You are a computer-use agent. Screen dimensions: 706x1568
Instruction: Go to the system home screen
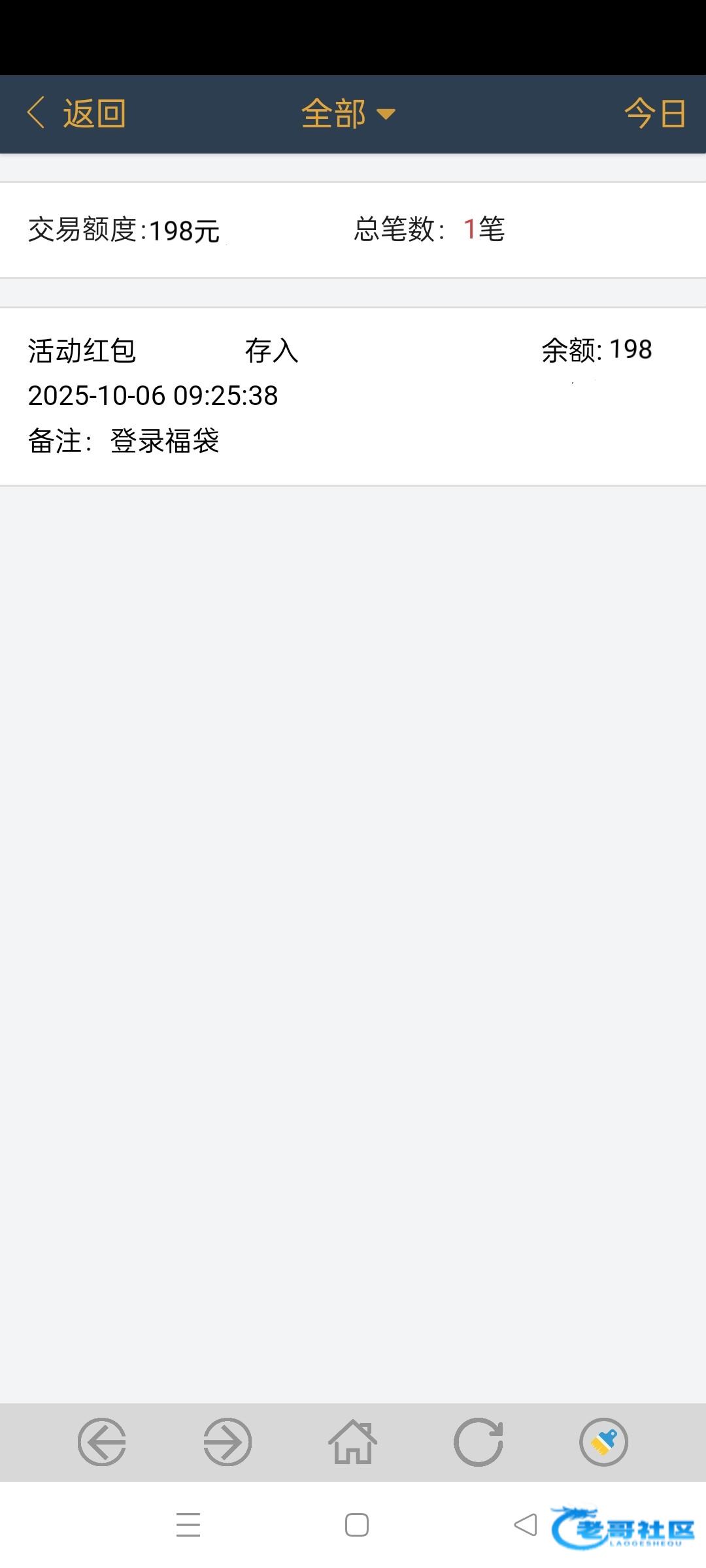click(357, 1525)
